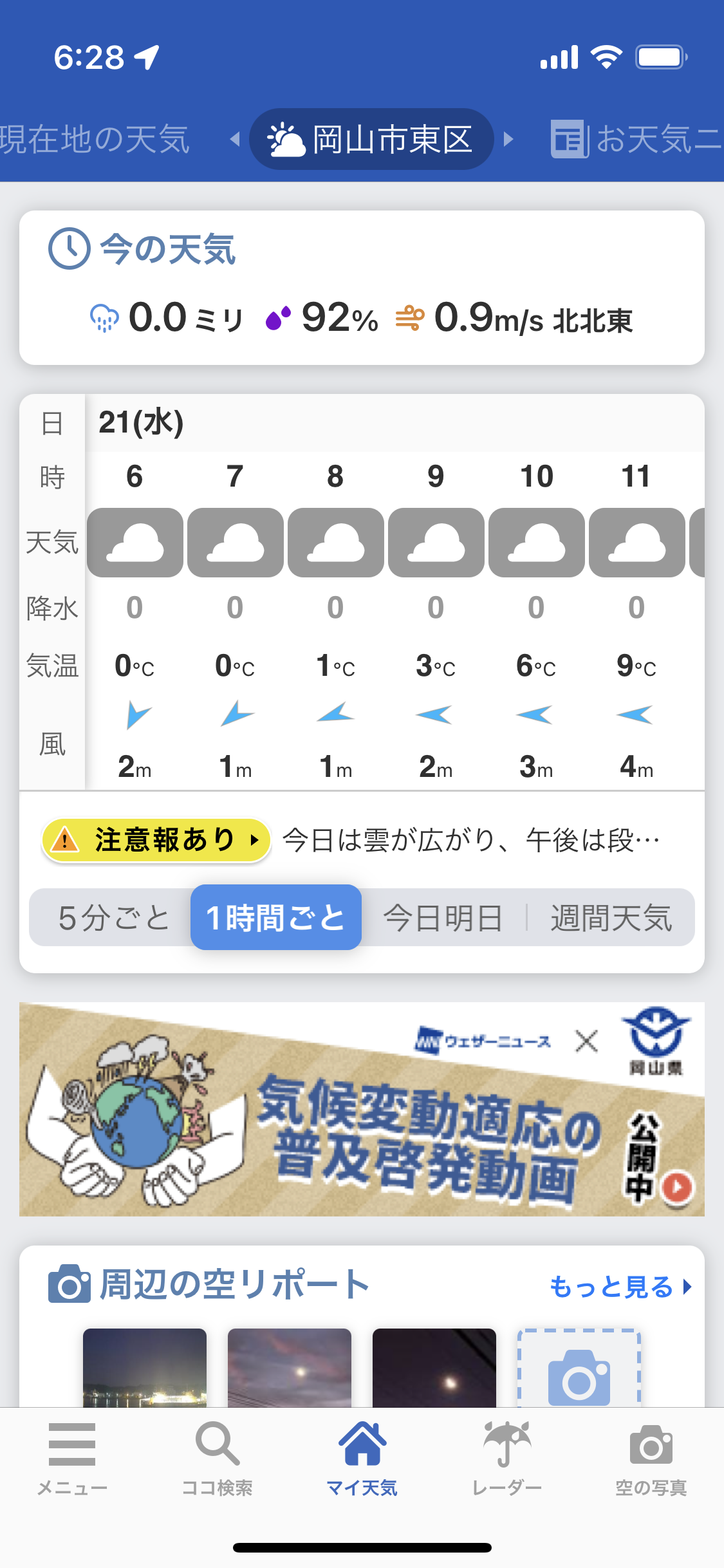The height and width of the screenshot is (1568, 724).
Task: Open the third sky report photo of dark sky
Action: point(434,1367)
